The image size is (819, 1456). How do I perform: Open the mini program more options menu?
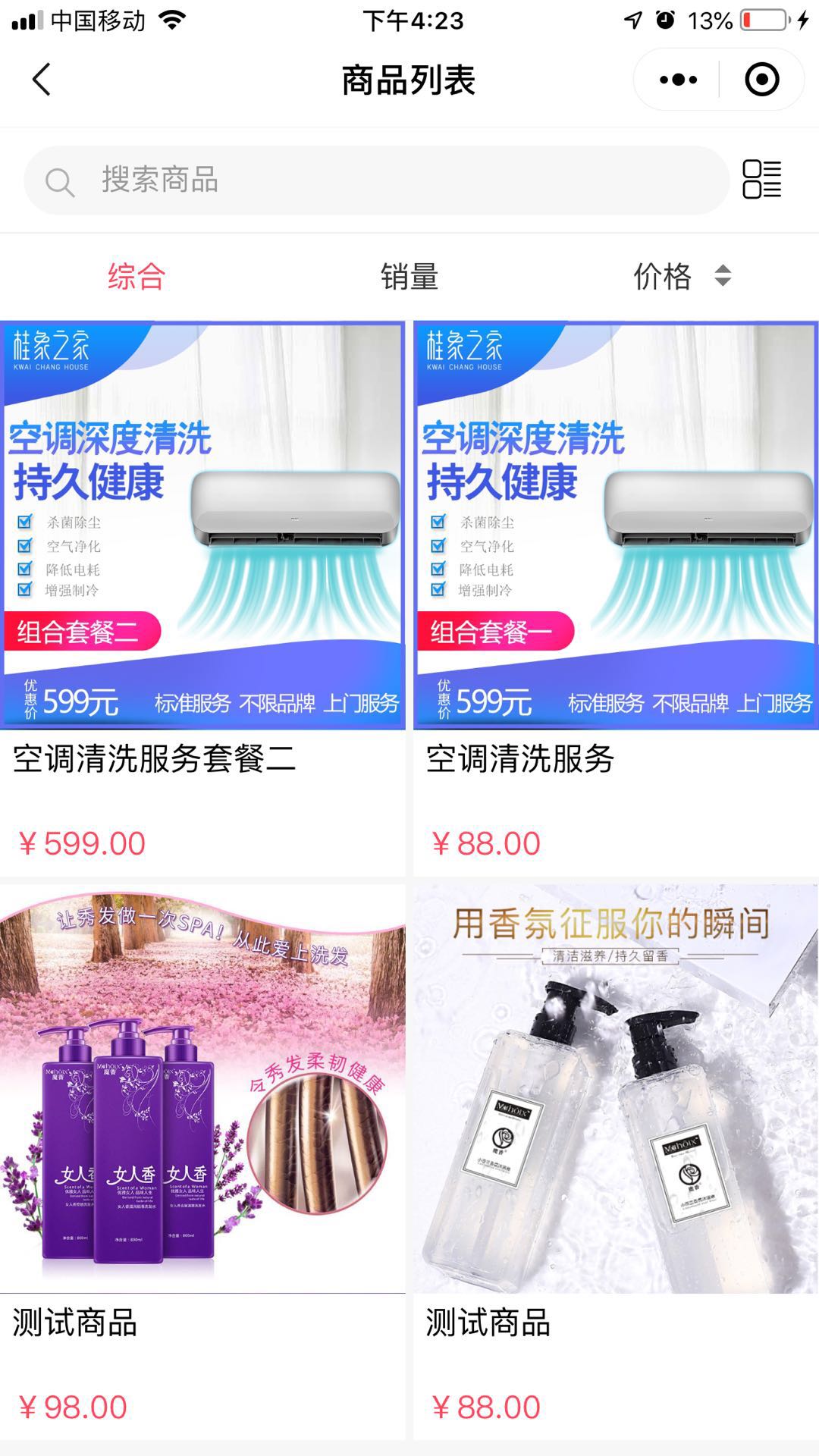click(678, 80)
